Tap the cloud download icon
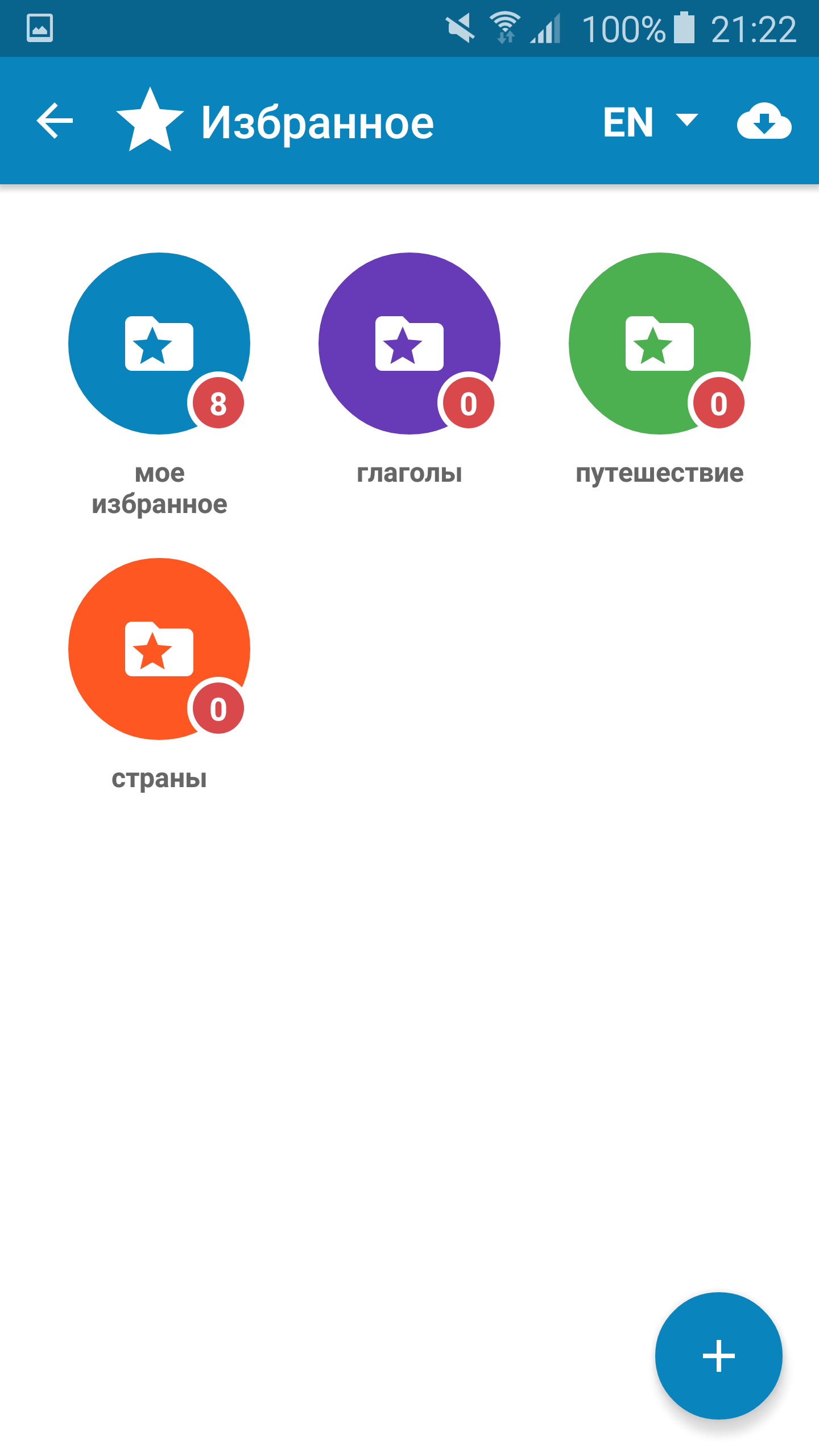Viewport: 819px width, 1456px height. [x=764, y=122]
